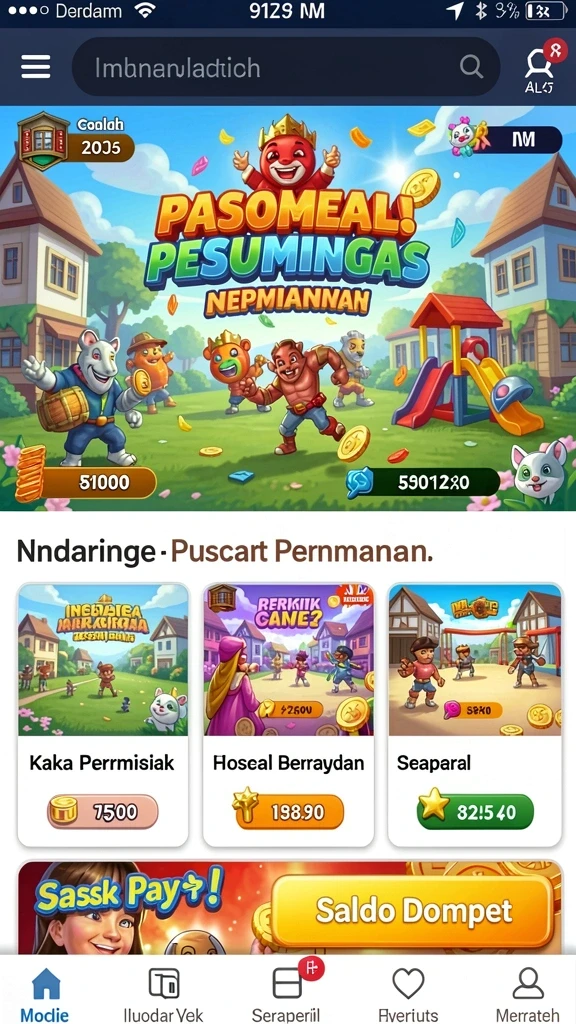
Task: Tap the 7500 coin button
Action: (103, 812)
